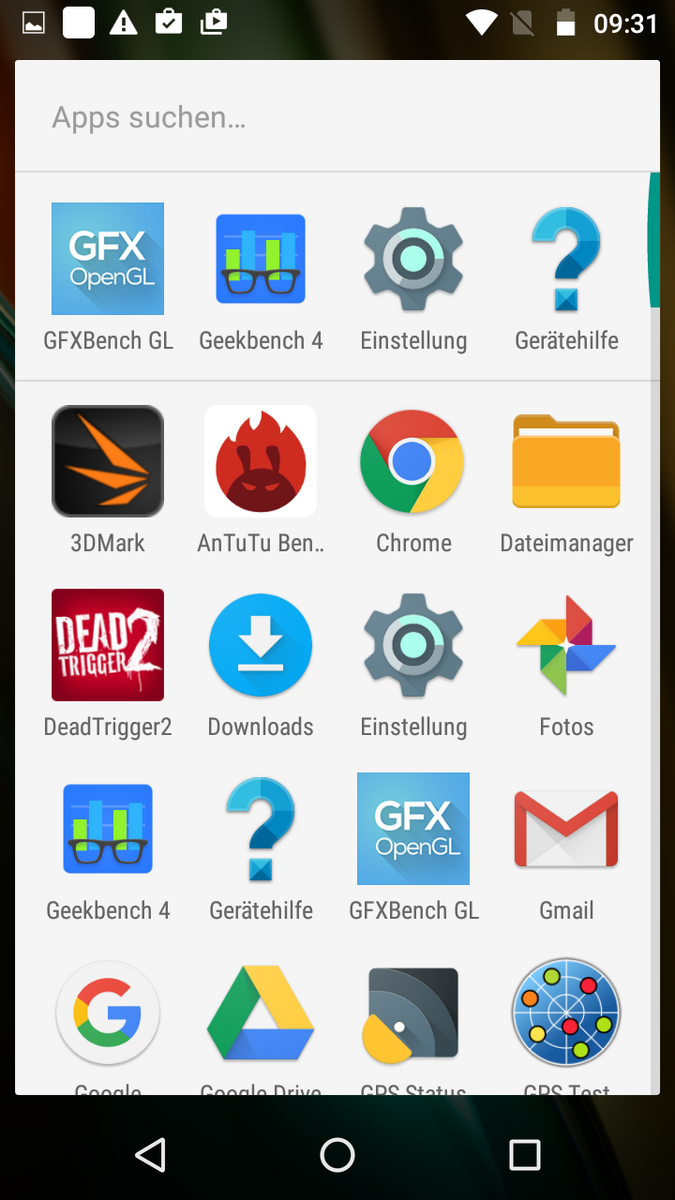Tap the Apps suchen search field

[337, 118]
